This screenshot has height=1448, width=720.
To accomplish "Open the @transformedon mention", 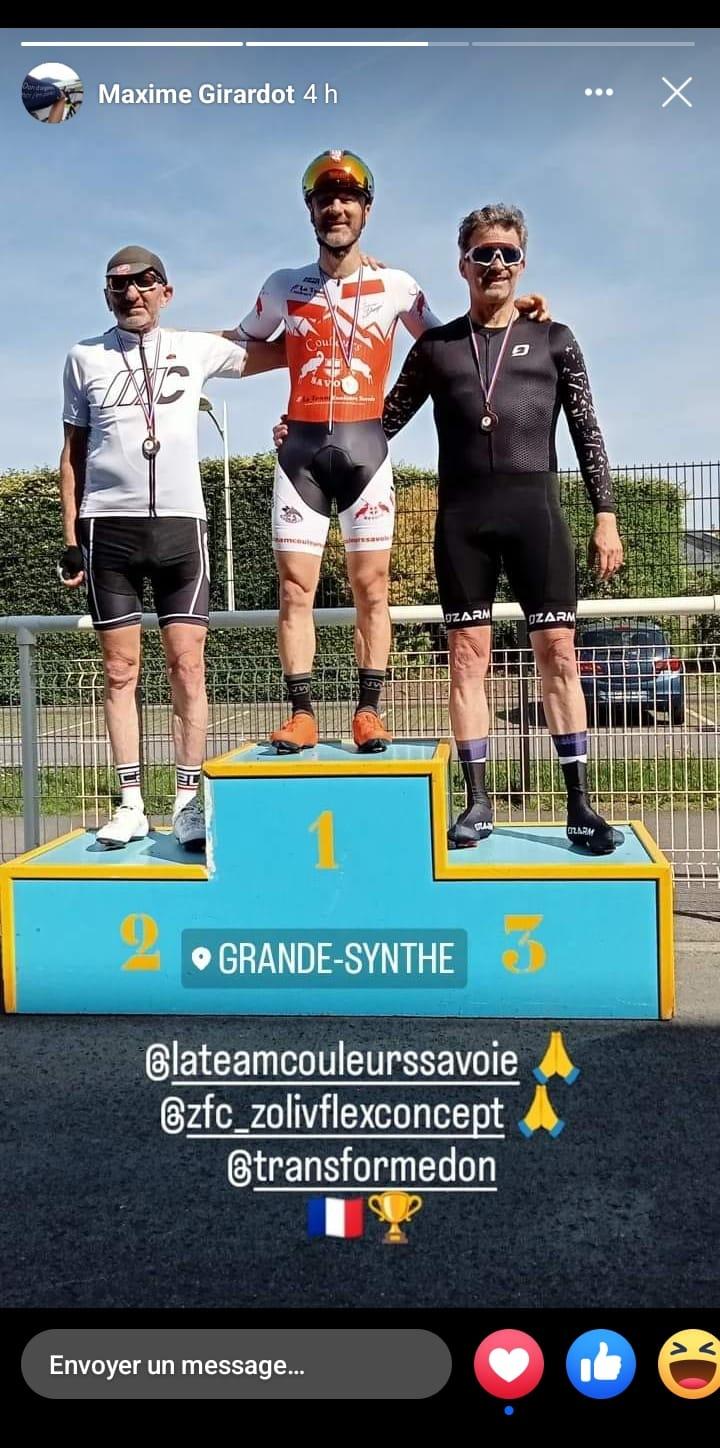I will 362,1168.
